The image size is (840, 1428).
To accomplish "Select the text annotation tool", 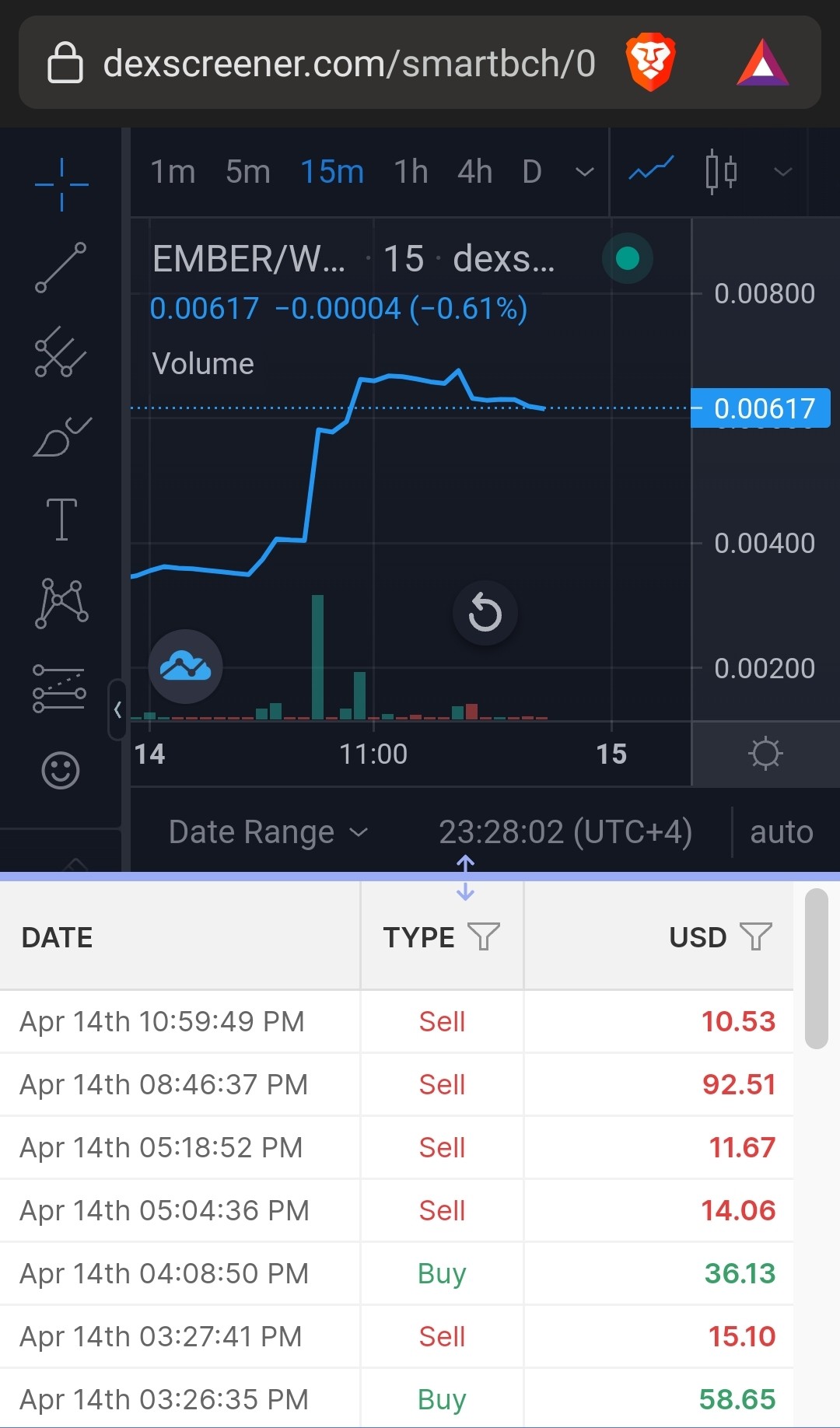I will pos(61,520).
